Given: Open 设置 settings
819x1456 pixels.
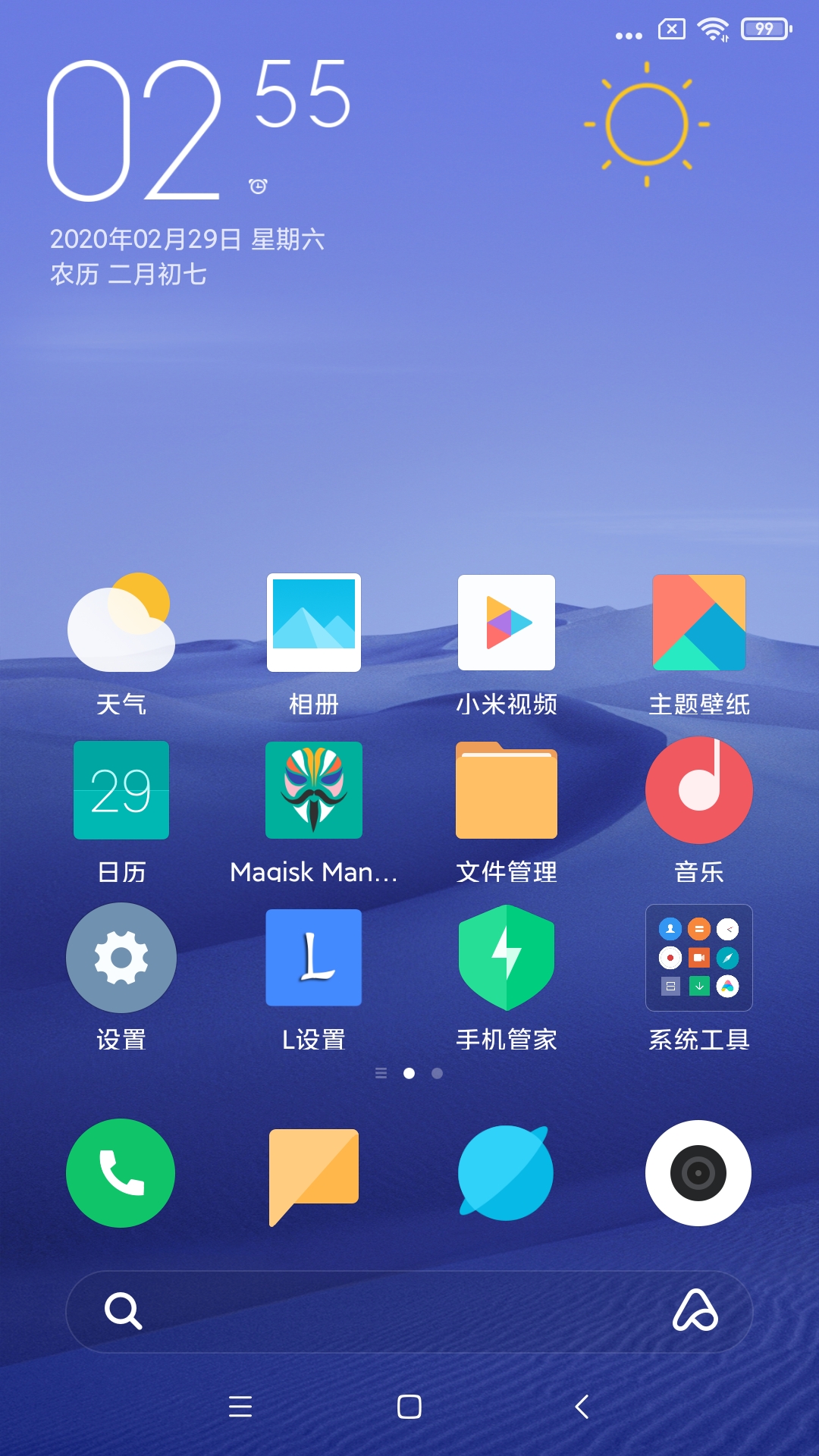Looking at the screenshot, I should tap(121, 958).
